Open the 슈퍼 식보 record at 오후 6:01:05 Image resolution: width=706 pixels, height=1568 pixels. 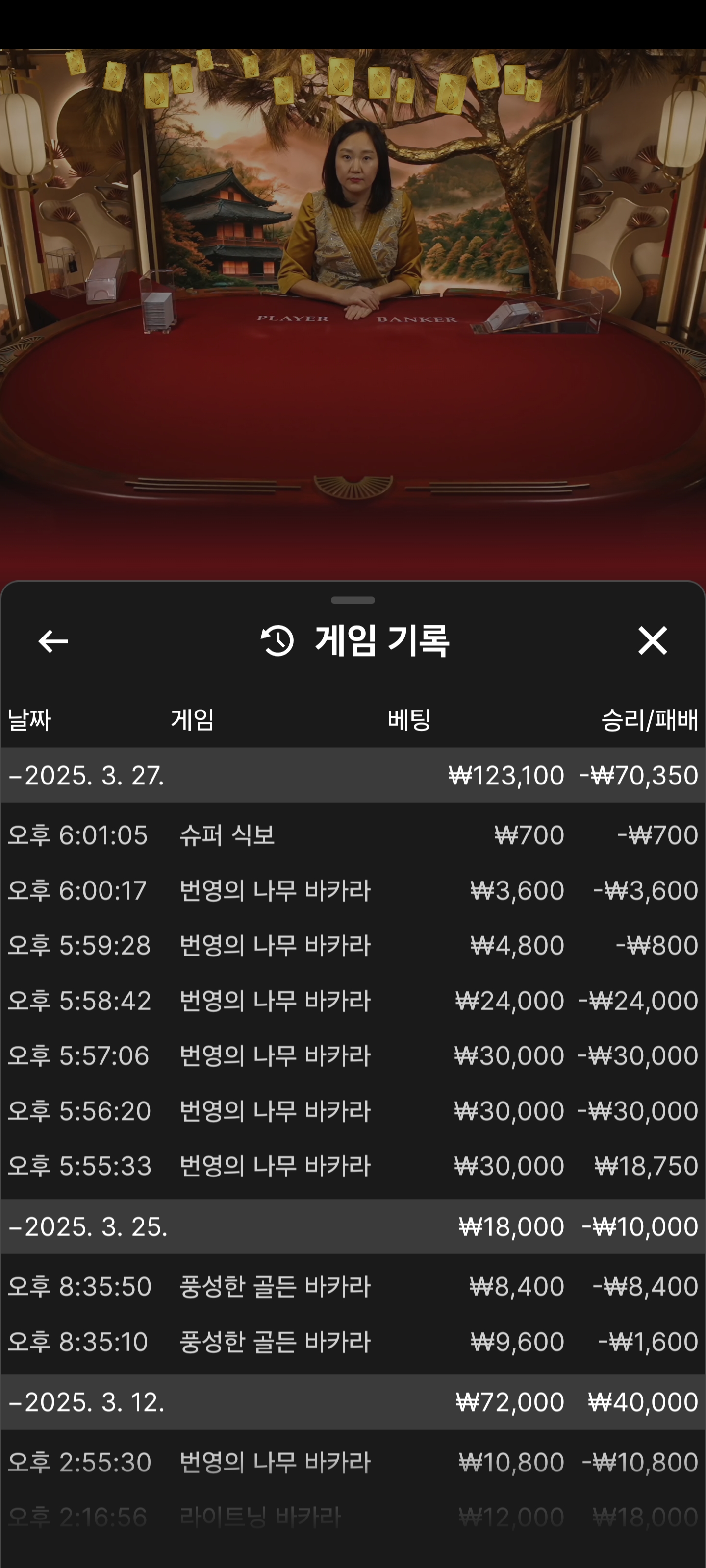[x=227, y=835]
